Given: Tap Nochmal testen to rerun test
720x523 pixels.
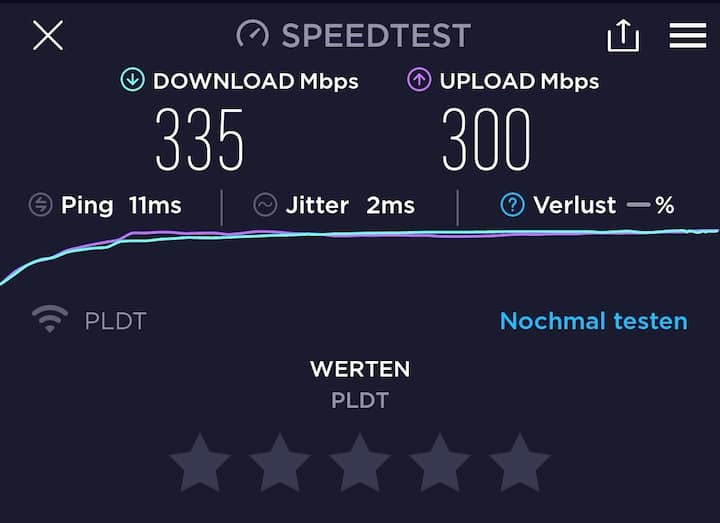Looking at the screenshot, I should [593, 321].
